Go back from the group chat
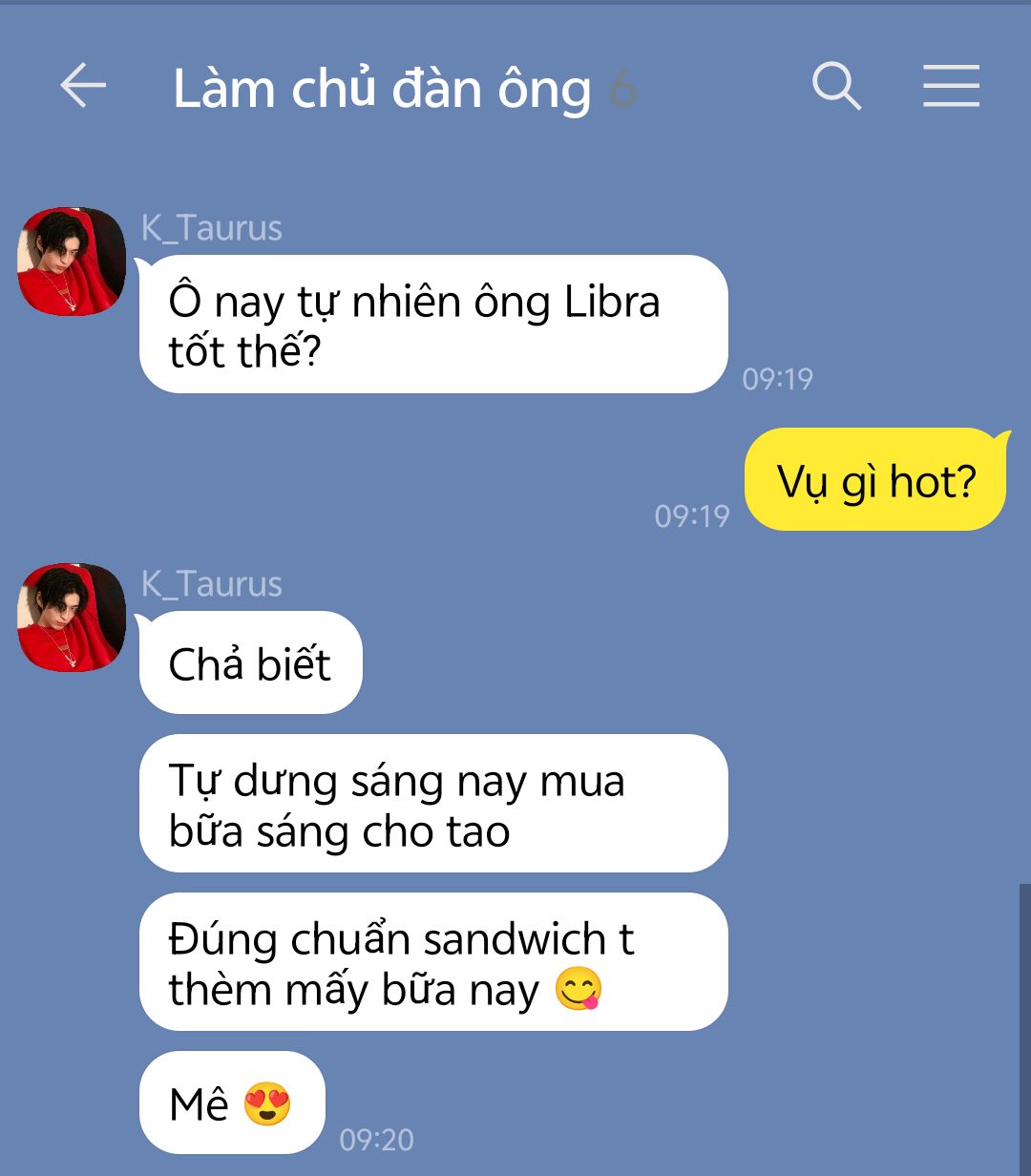This screenshot has width=1031, height=1176. click(83, 87)
